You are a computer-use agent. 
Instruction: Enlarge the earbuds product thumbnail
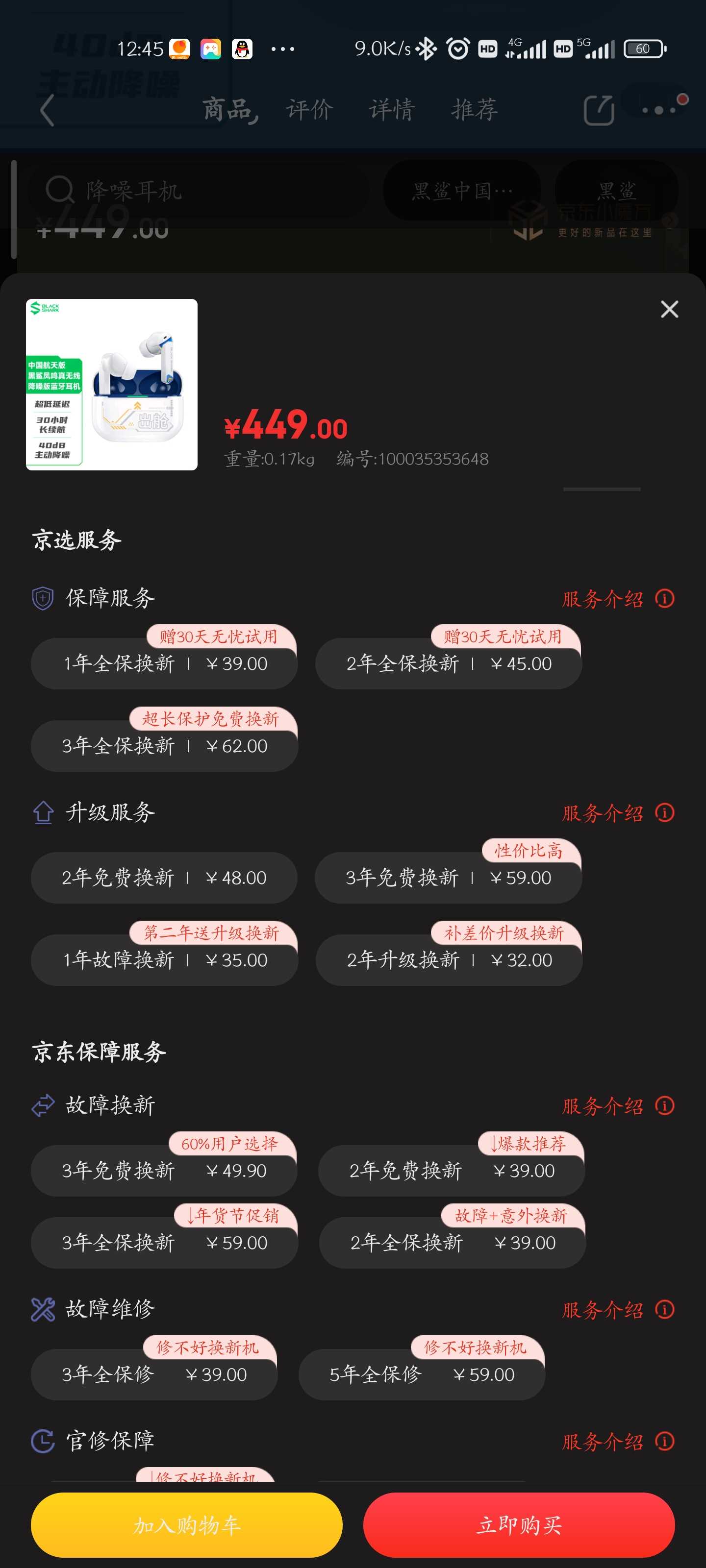(x=111, y=384)
